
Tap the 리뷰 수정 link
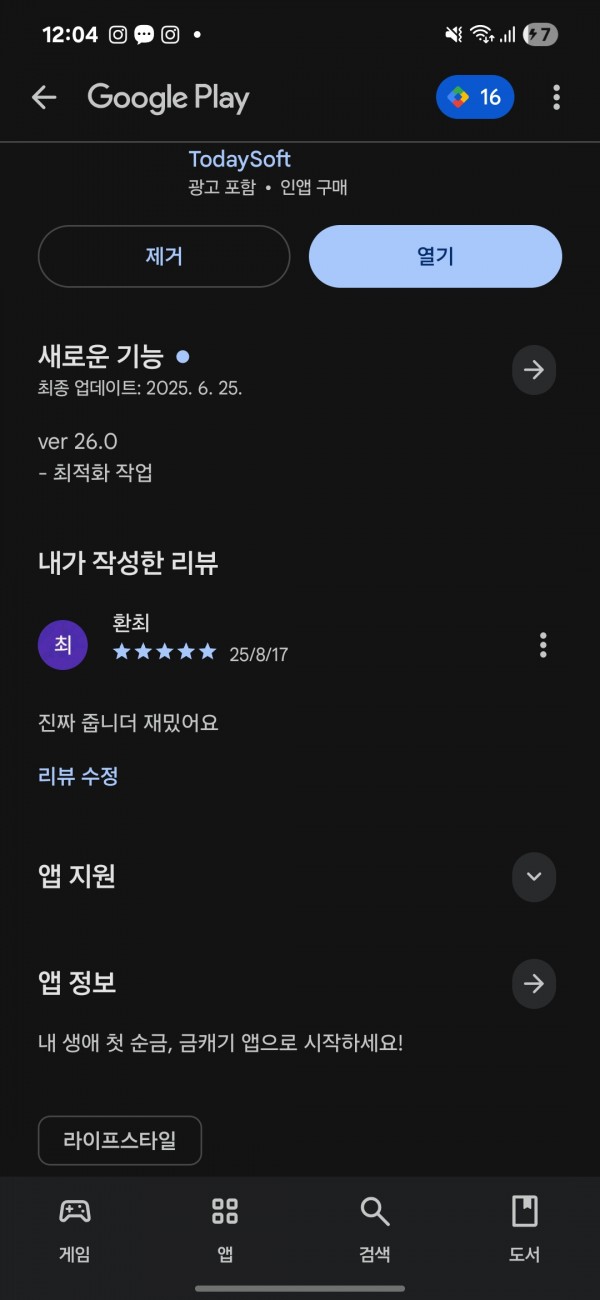click(78, 775)
